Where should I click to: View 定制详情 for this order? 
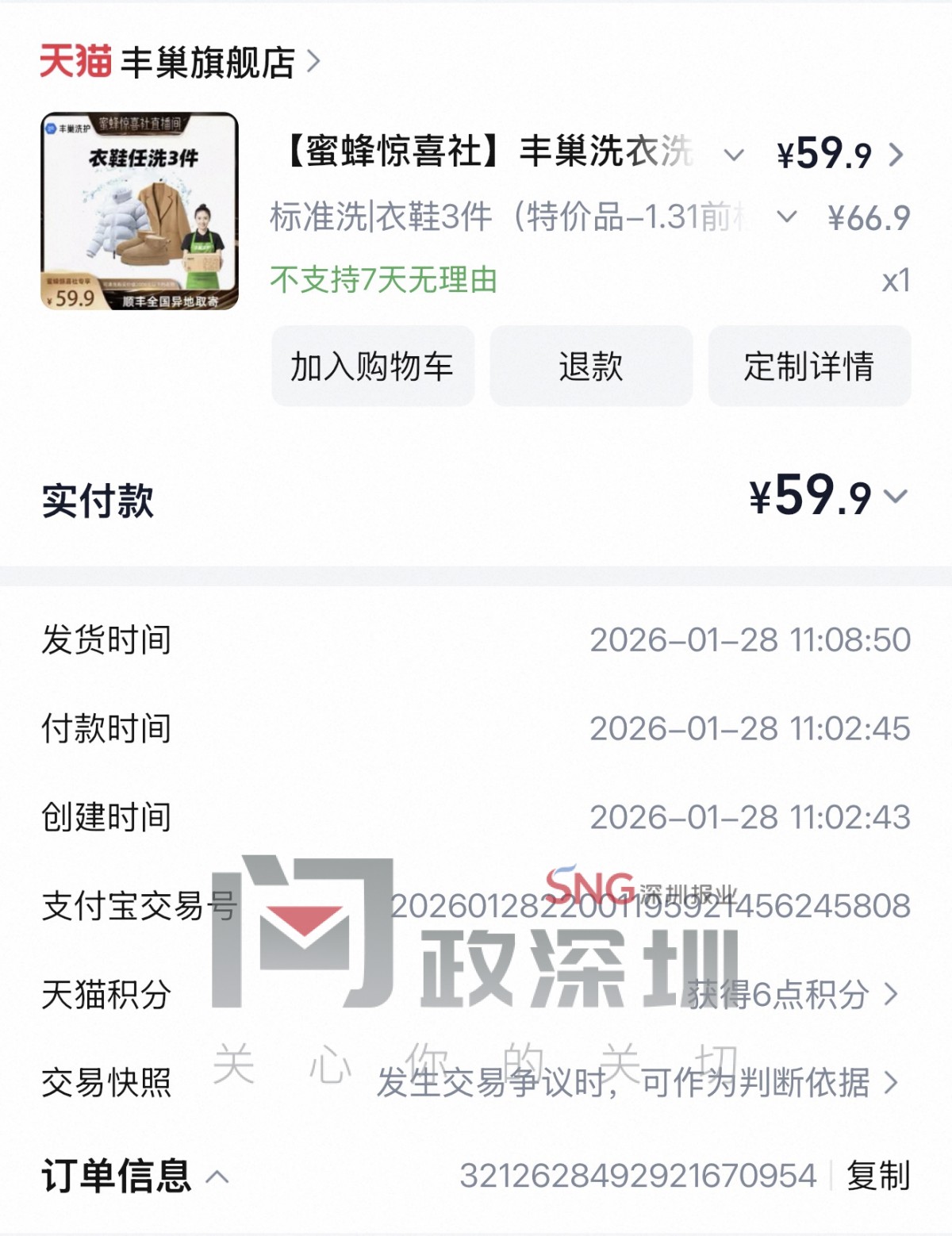(808, 367)
